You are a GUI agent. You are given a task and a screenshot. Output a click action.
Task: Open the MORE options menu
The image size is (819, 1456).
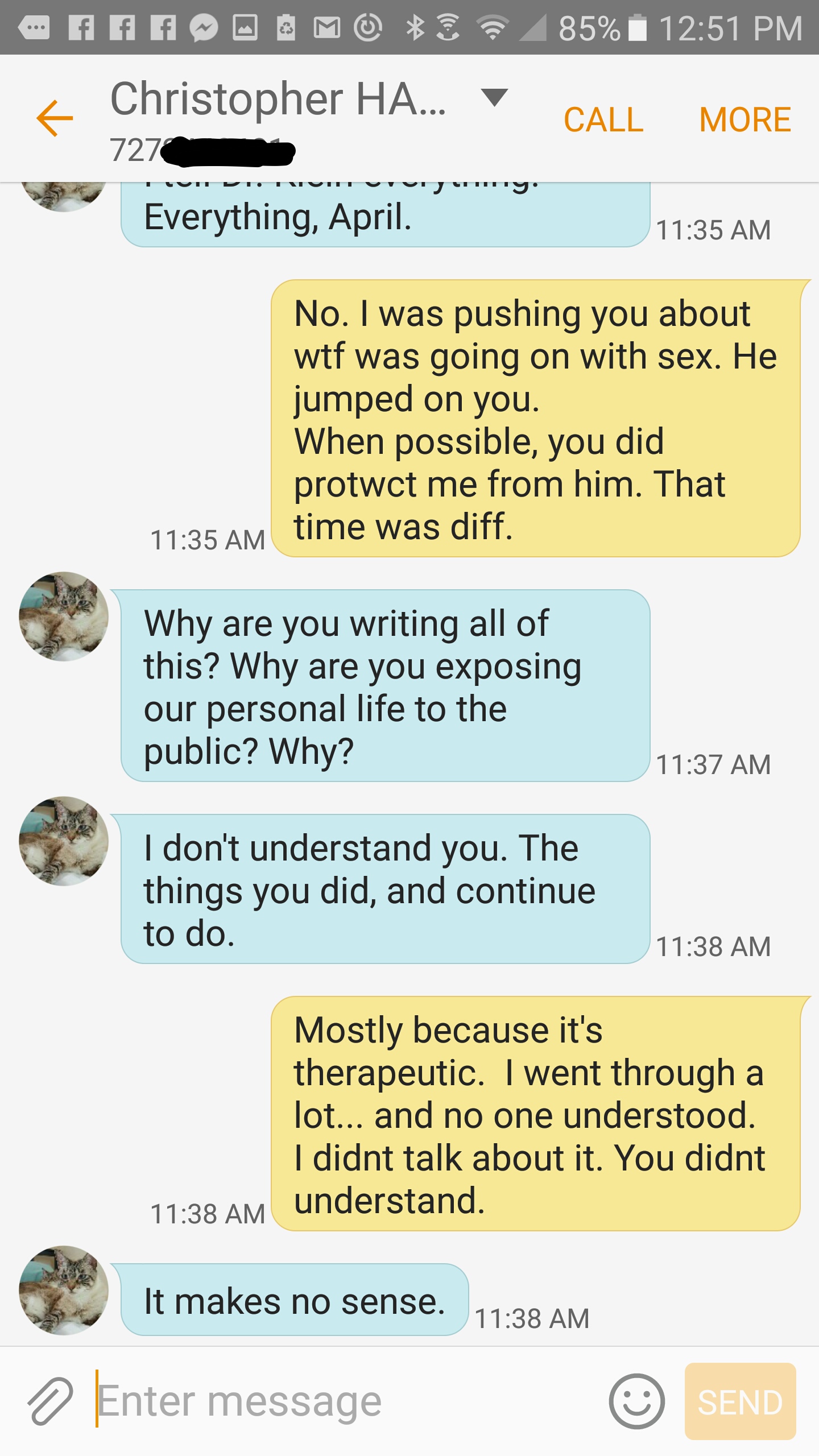744,119
